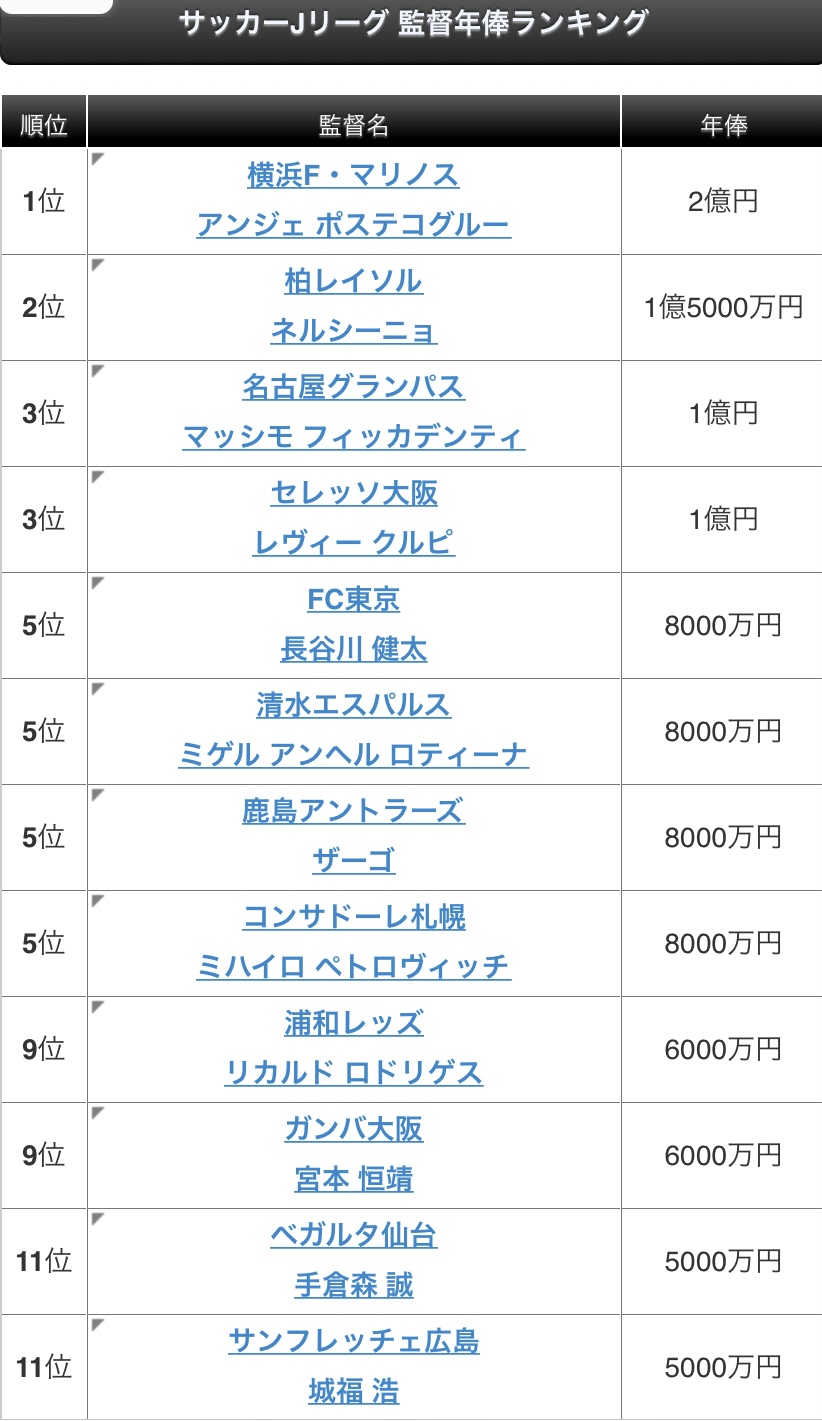Open manager アンジェ ポステコグルー's page

[353, 225]
